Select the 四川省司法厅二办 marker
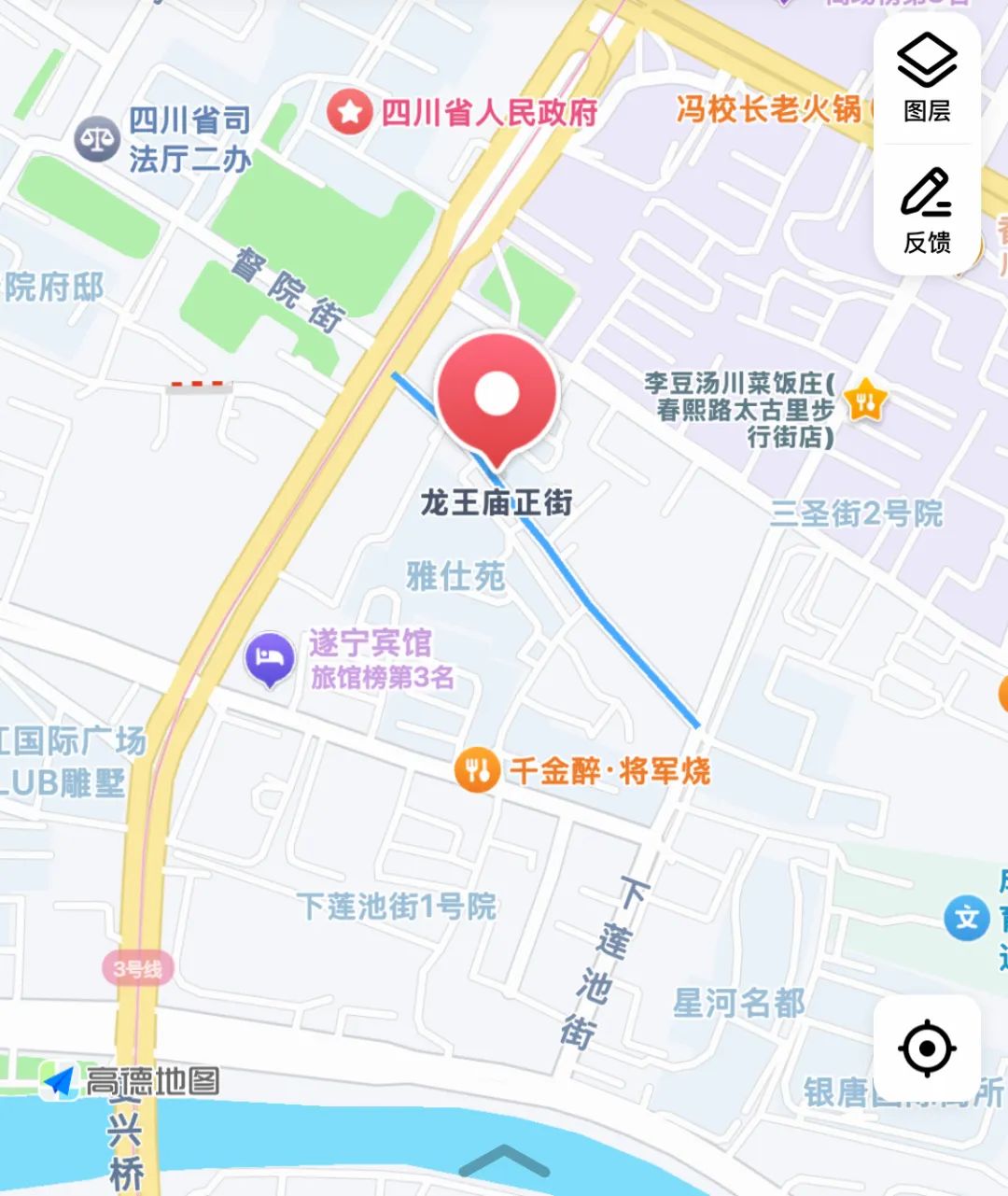Image resolution: width=1008 pixels, height=1196 pixels. click(97, 139)
